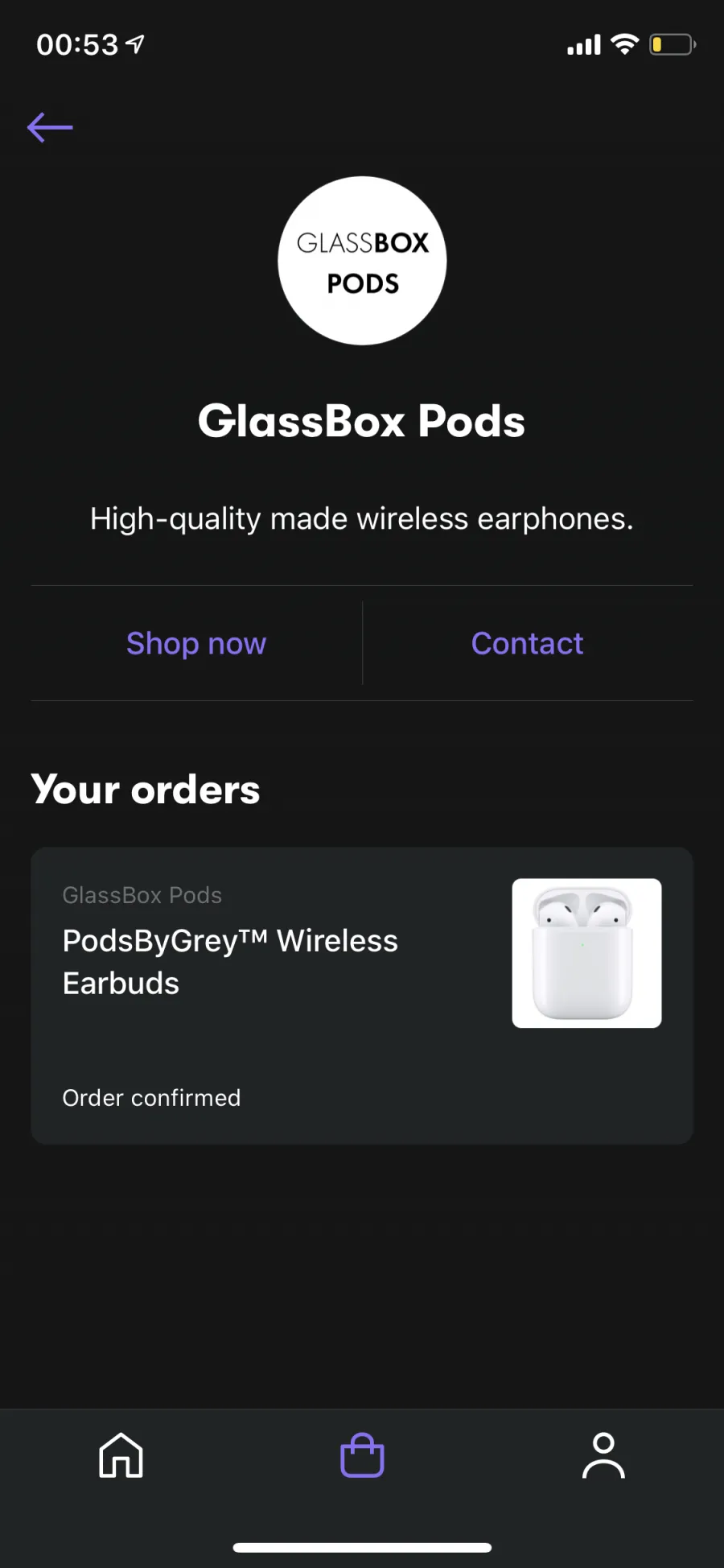Tap Shop now for GlassBox Pods
The height and width of the screenshot is (1568, 724).
196,643
